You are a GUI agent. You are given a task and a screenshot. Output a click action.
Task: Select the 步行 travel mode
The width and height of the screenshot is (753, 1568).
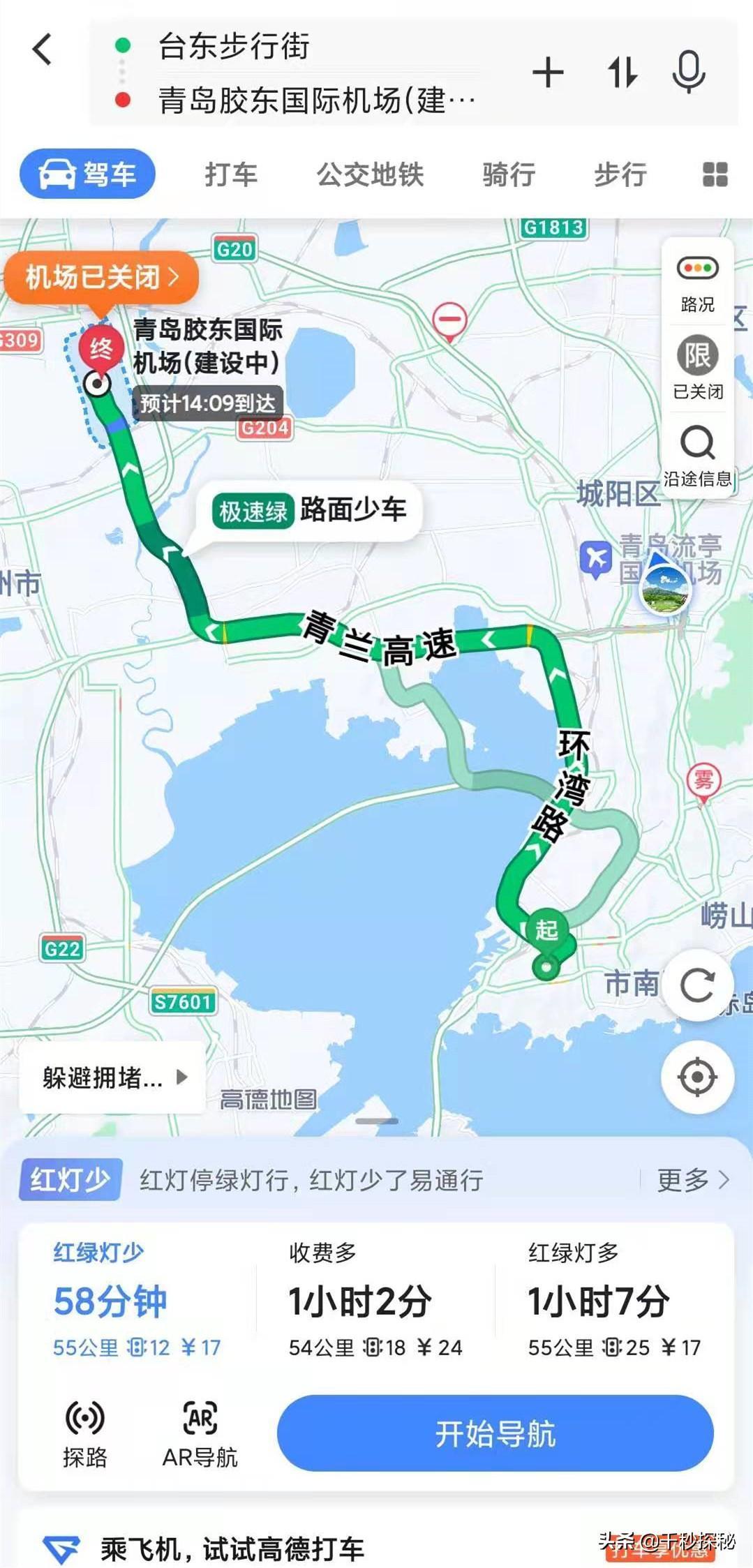point(620,174)
